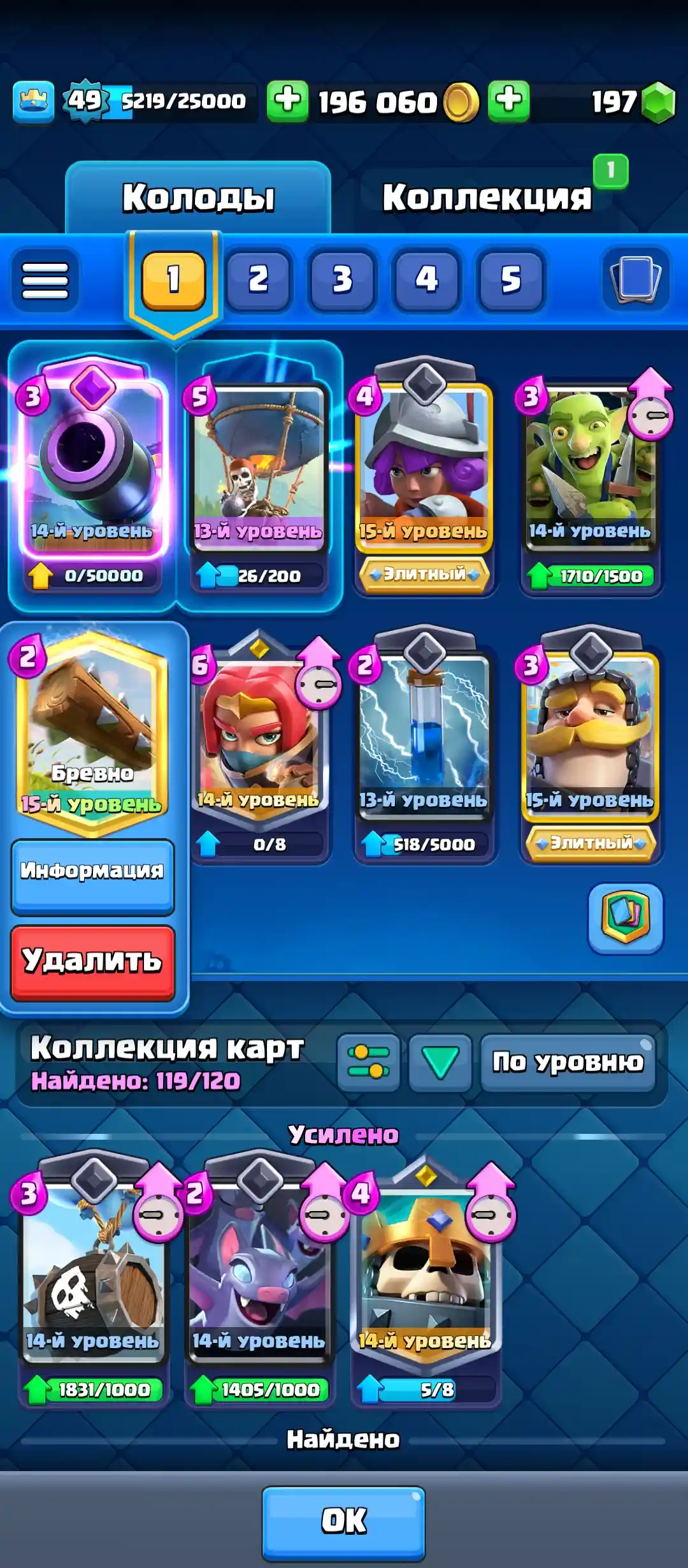Open the player profile crown icon
Image resolution: width=688 pixels, height=1568 pixels.
coord(33,101)
